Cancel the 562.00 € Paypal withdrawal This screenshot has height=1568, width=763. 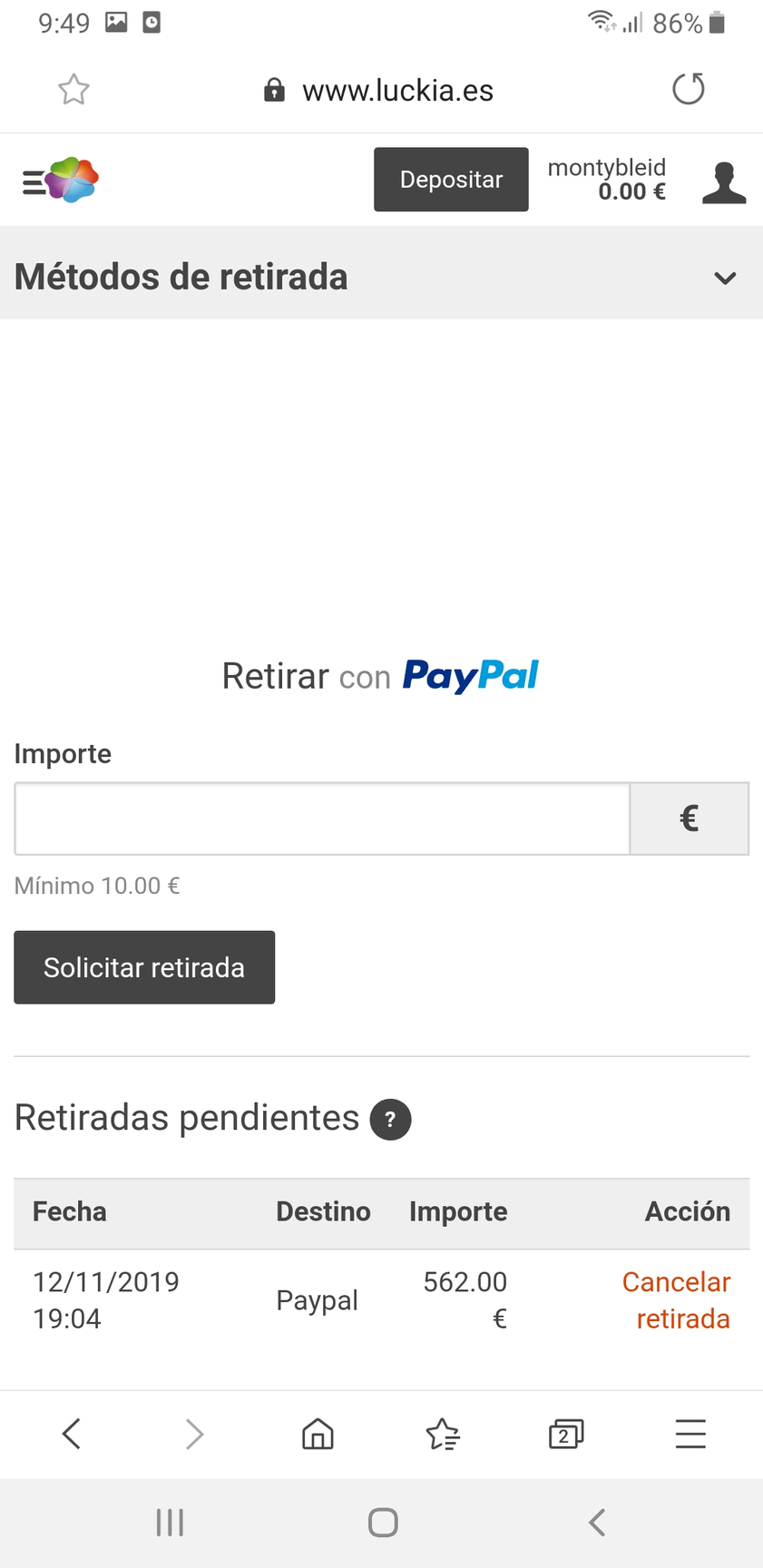(676, 1300)
